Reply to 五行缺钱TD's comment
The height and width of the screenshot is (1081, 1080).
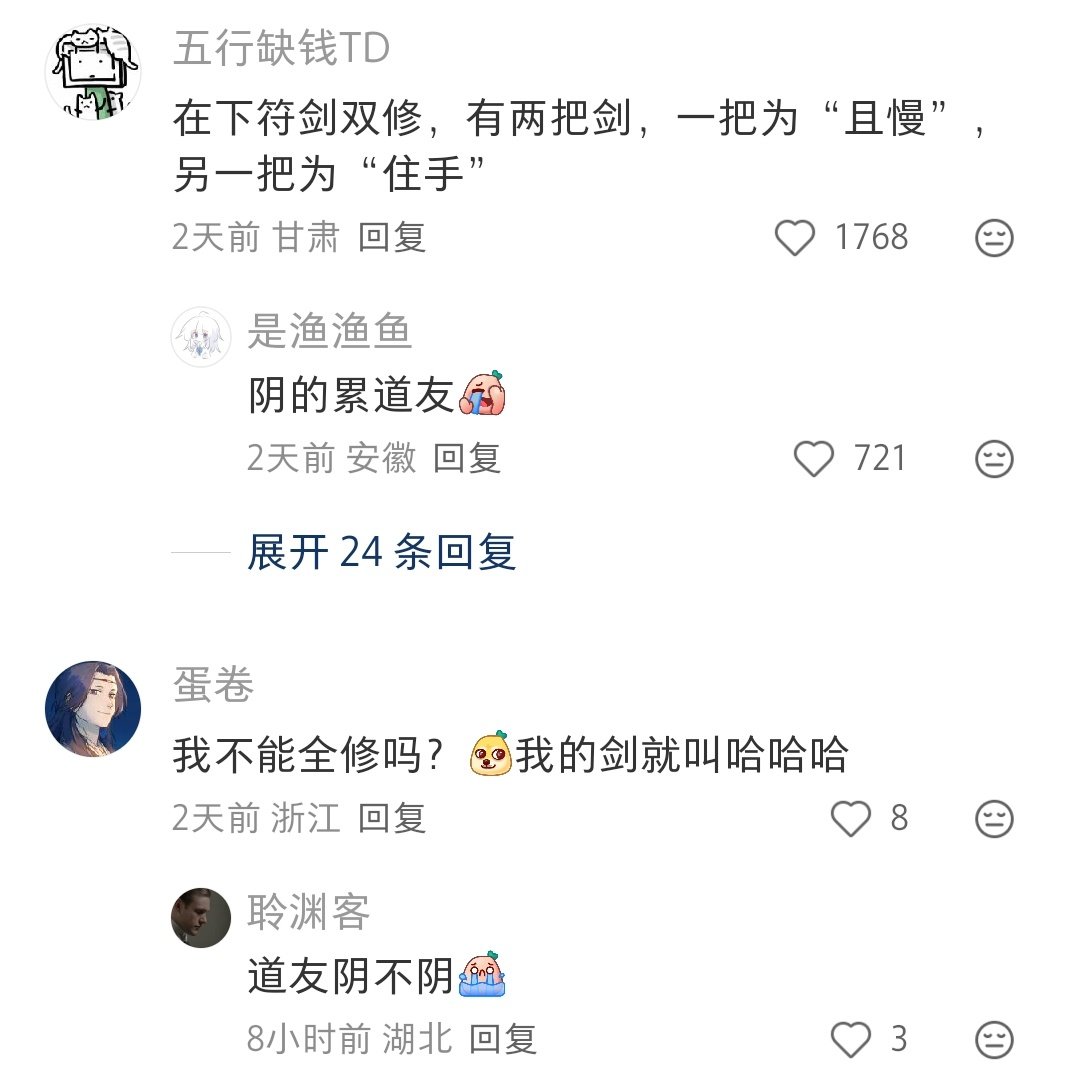click(x=392, y=238)
